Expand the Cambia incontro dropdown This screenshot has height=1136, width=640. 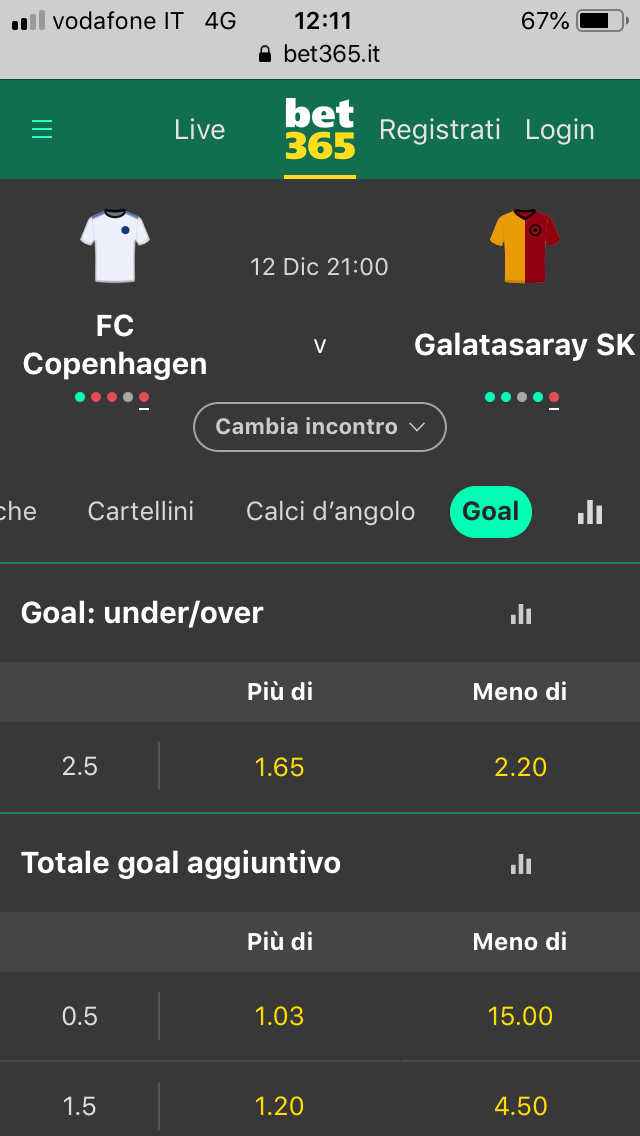320,427
